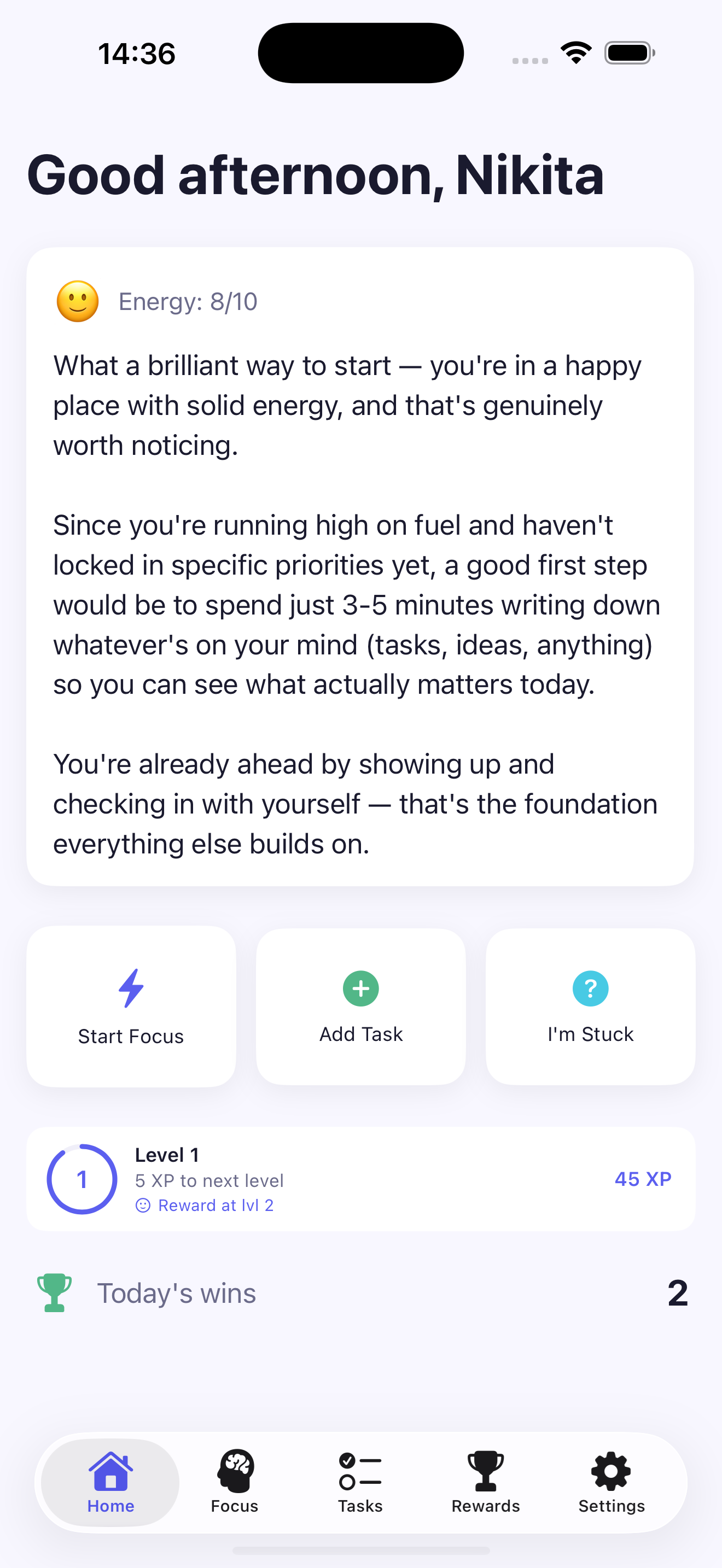Open the Energy 8/10 check-in card
Screen dimensions: 722x1568
click(360, 566)
